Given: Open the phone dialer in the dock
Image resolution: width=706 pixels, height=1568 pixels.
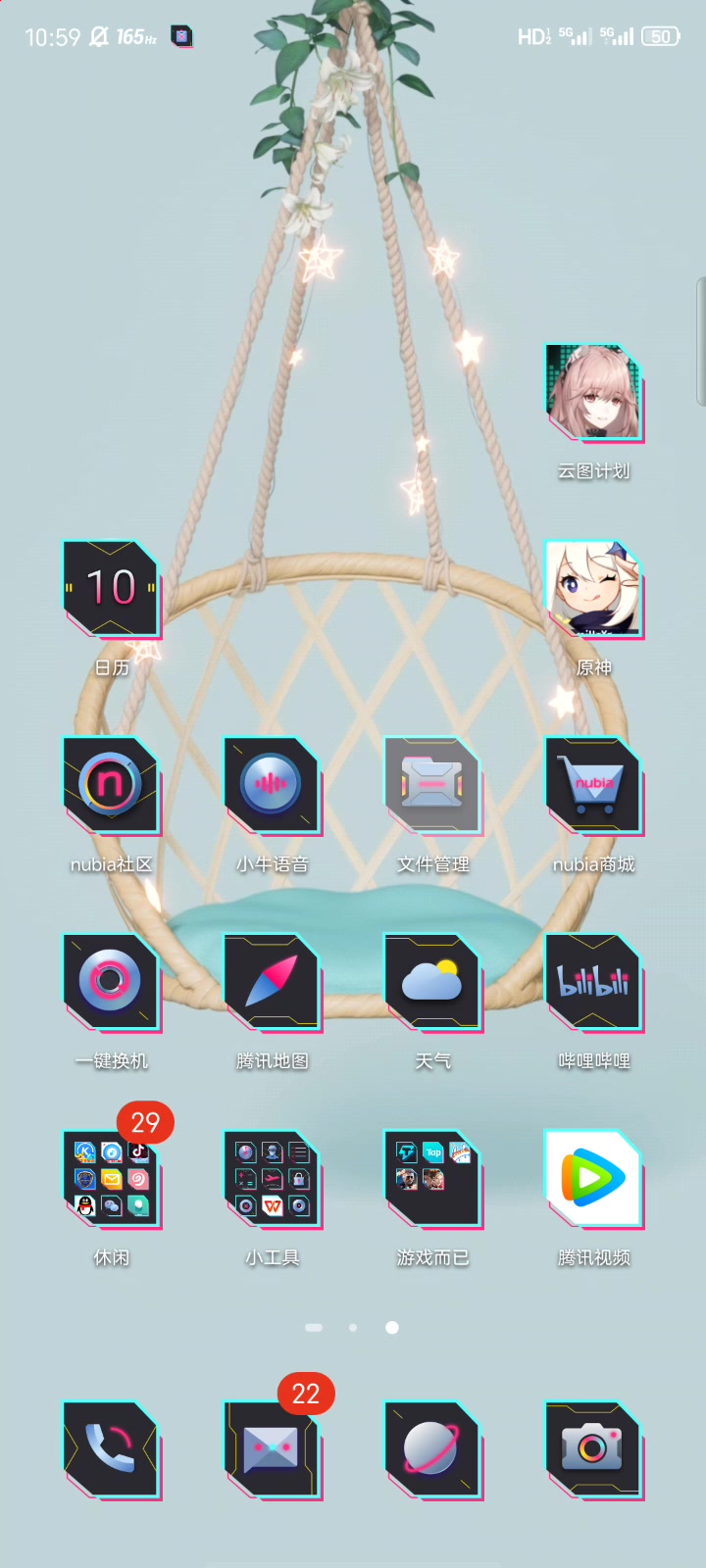Looking at the screenshot, I should pos(112,1450).
